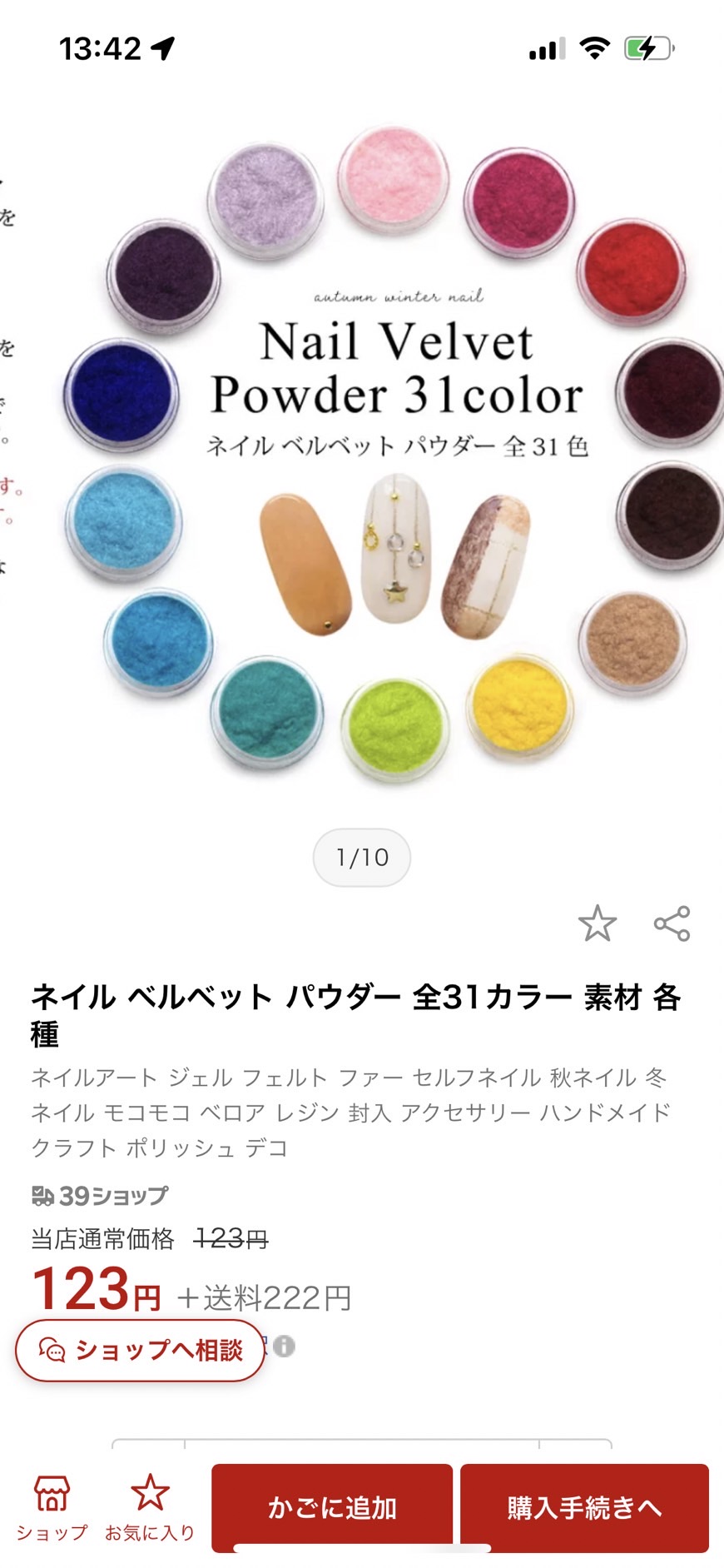This screenshot has width=724, height=1568.
Task: Open the ショップ page
Action: click(52, 1507)
